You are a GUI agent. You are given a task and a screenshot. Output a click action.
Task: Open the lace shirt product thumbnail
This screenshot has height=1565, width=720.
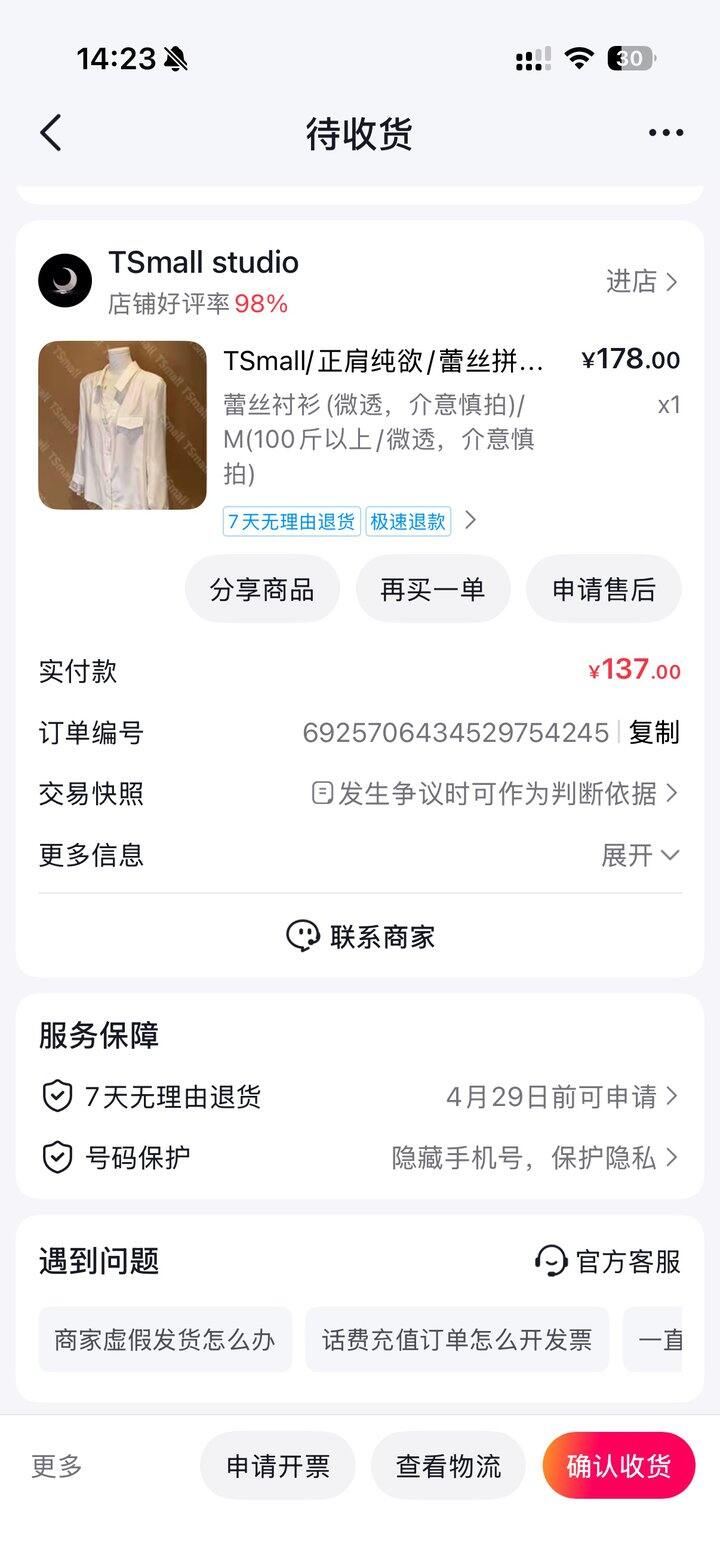click(122, 425)
